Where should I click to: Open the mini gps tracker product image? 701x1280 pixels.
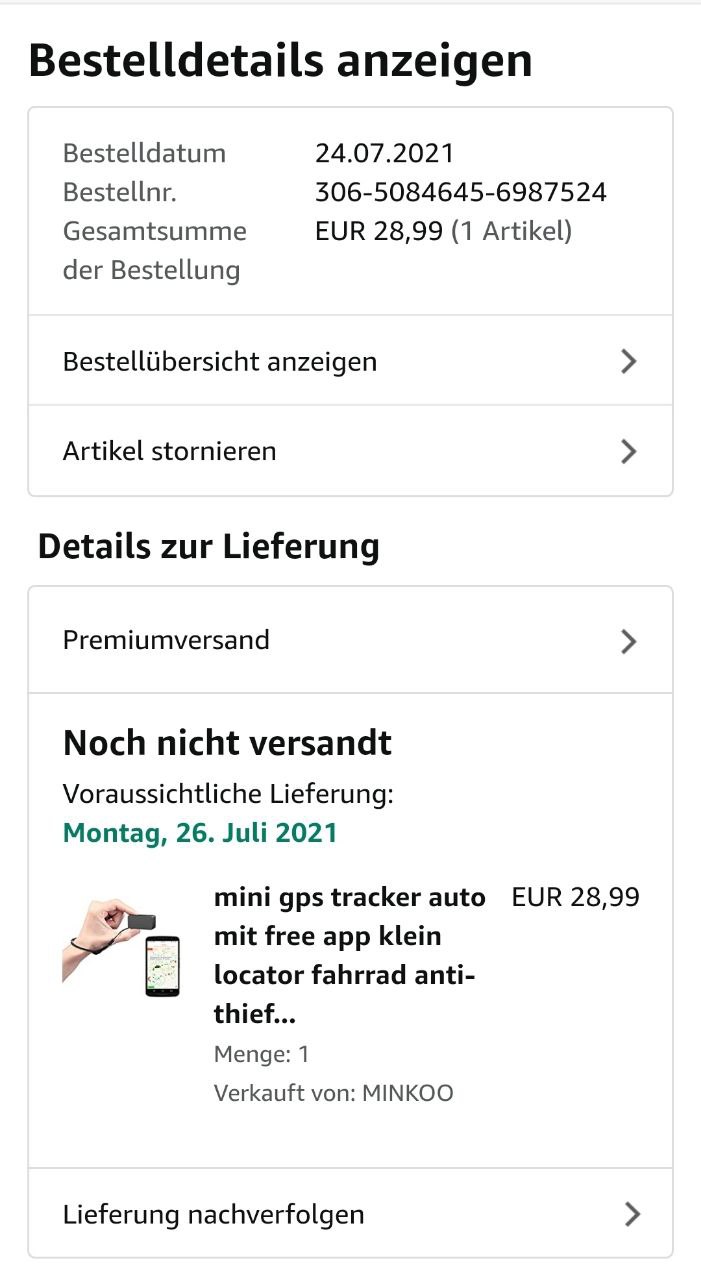coord(121,947)
